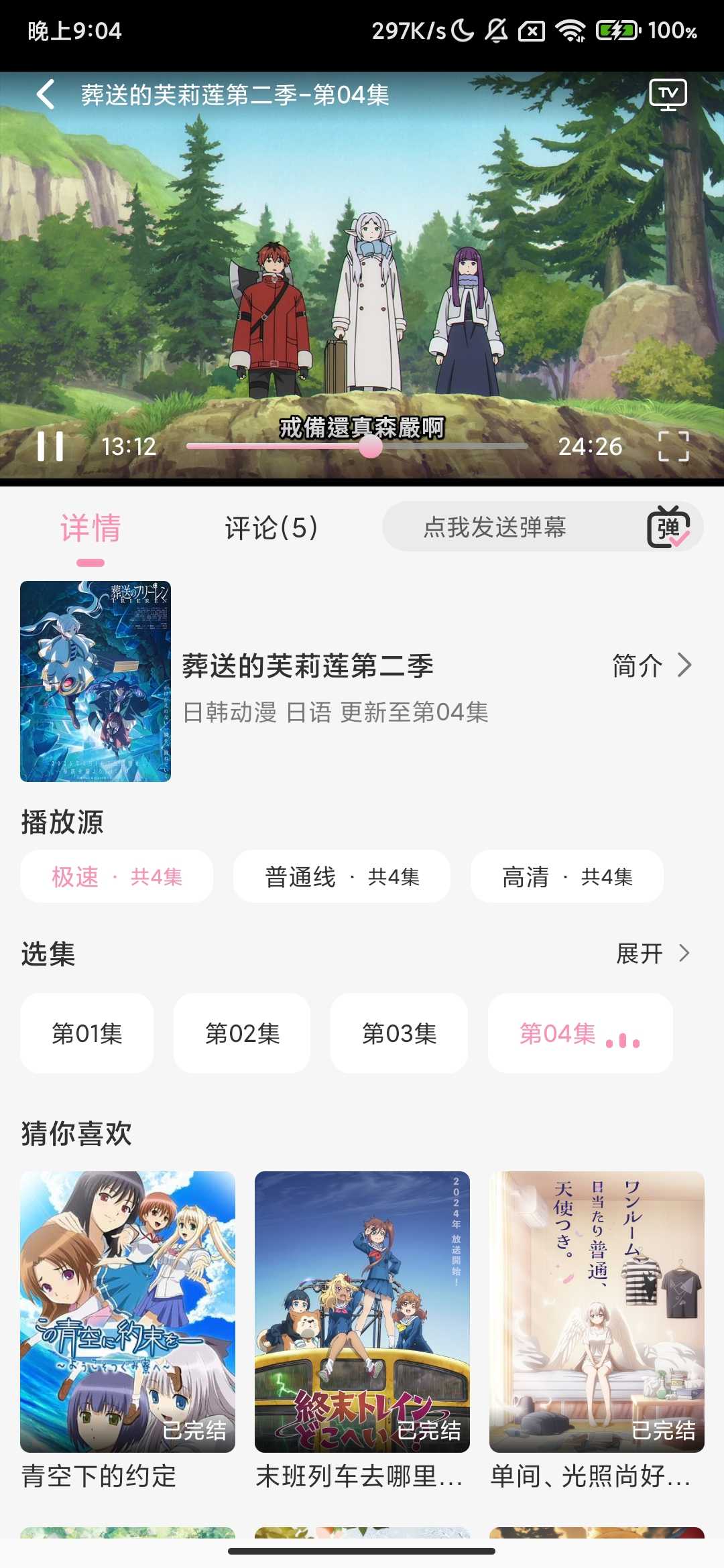Open the 简介 introduction
This screenshot has width=724, height=1568.
pos(652,666)
